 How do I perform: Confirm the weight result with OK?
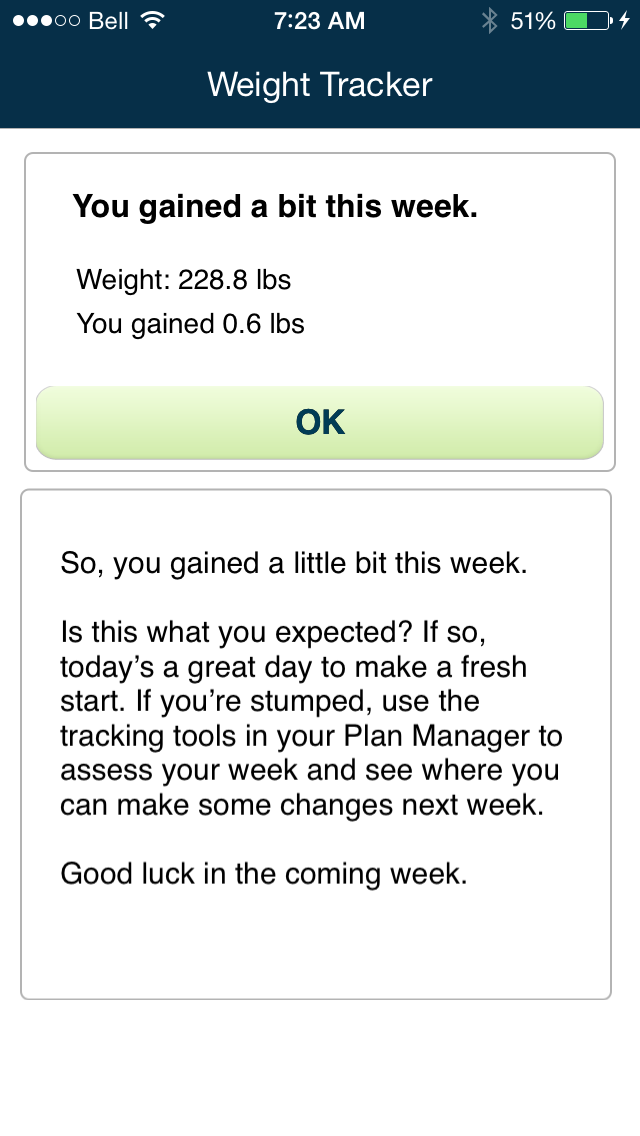[320, 422]
